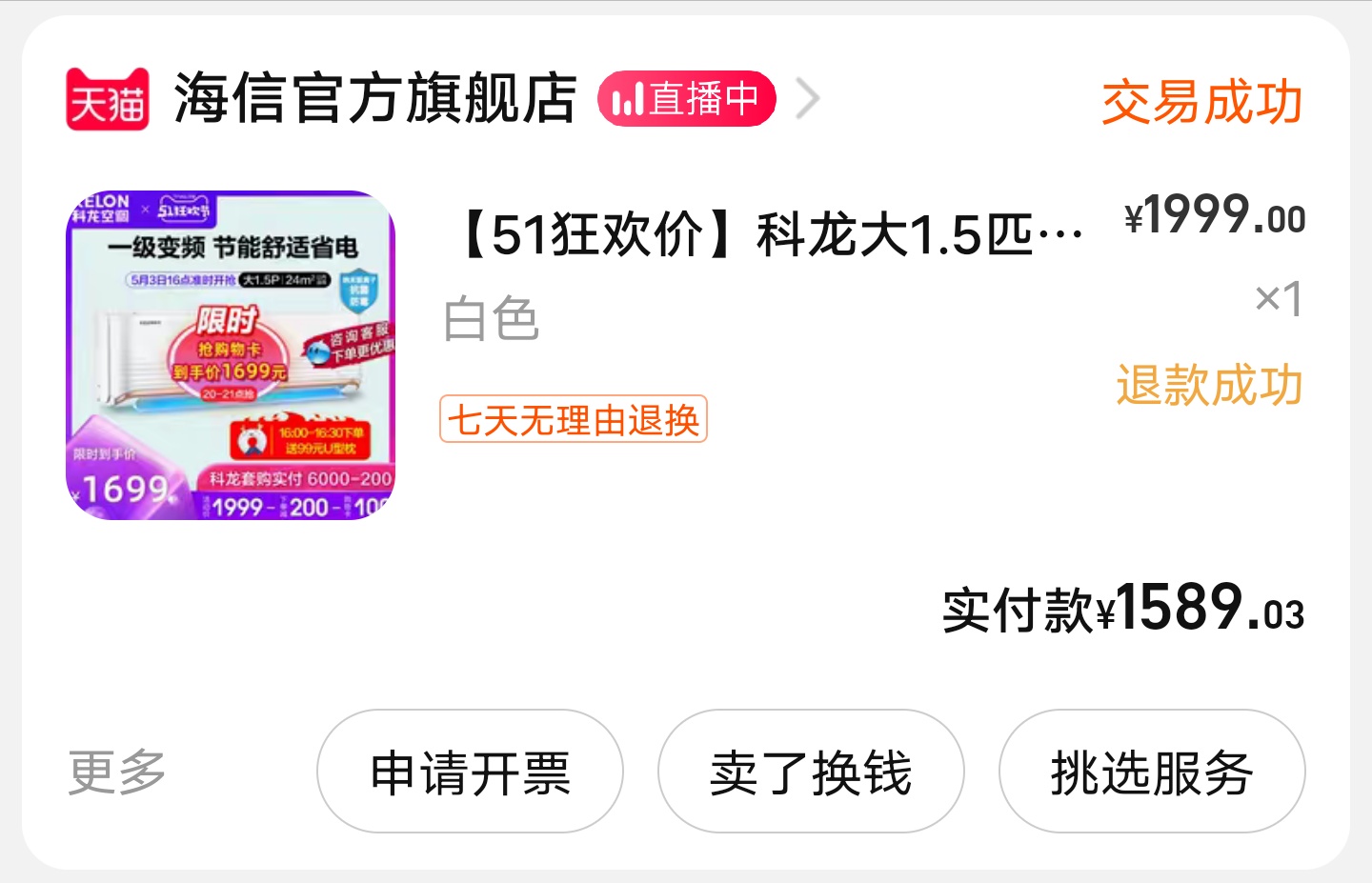Open the 科龙 air conditioner product thumbnail
1372x883 pixels.
point(230,355)
